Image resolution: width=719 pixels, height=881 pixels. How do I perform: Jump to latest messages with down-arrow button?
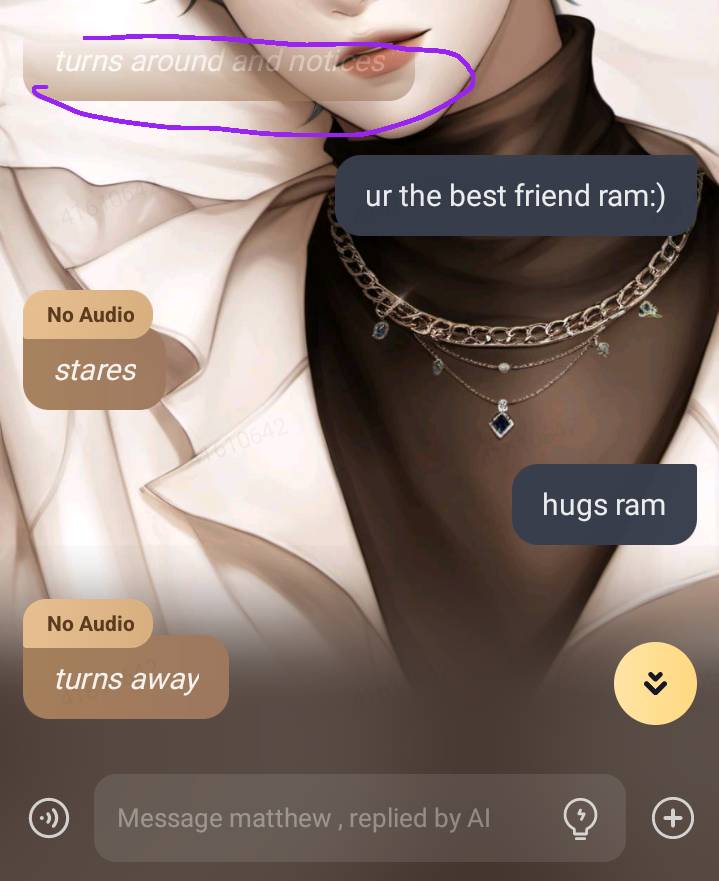(x=655, y=684)
